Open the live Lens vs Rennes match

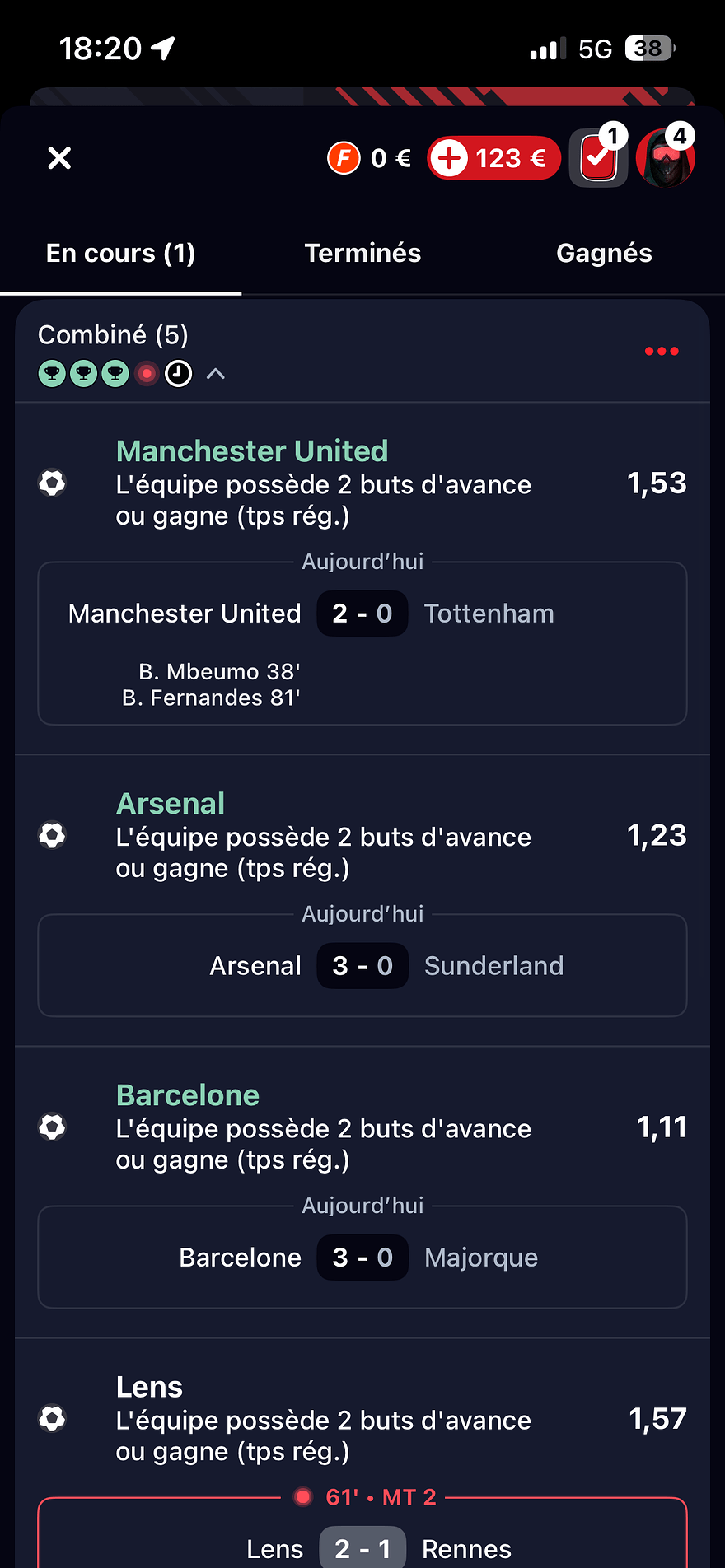click(x=362, y=1540)
